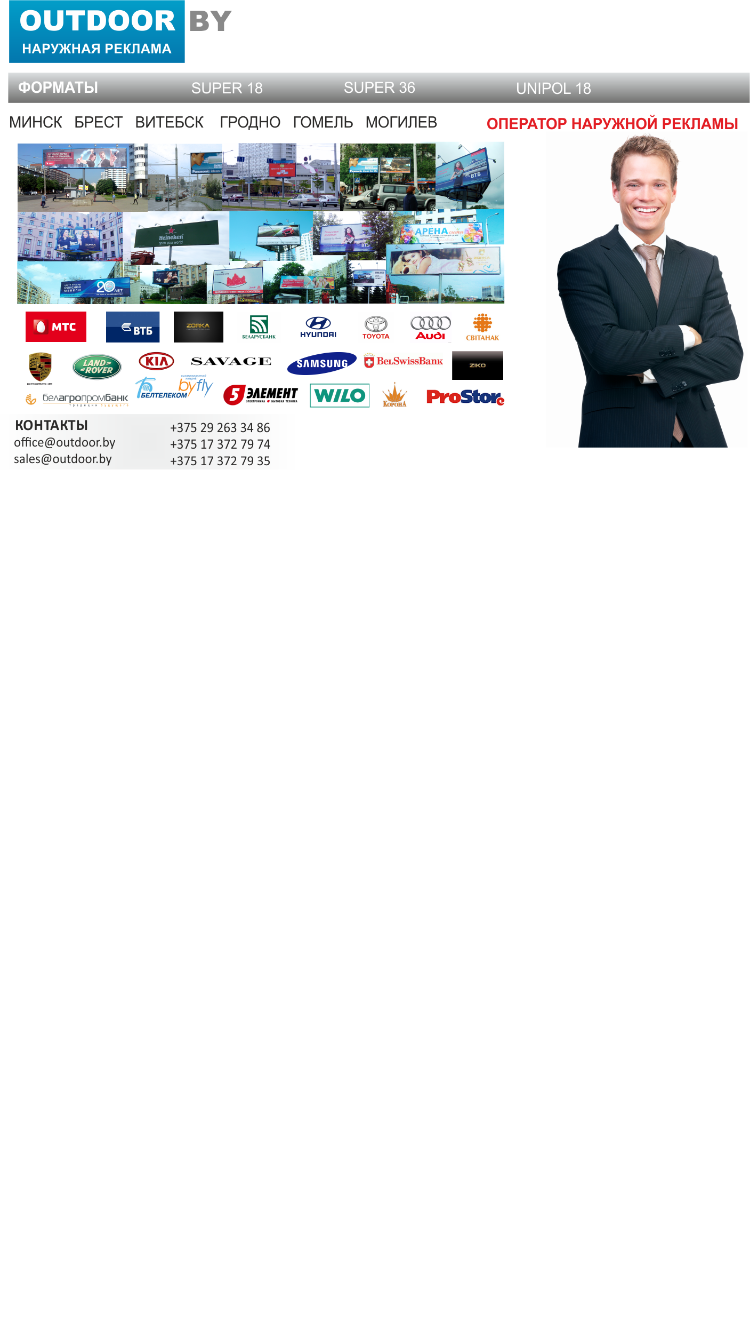Go to the МИНСК city page
This screenshot has height=1334, width=750.
pyautogui.click(x=36, y=123)
